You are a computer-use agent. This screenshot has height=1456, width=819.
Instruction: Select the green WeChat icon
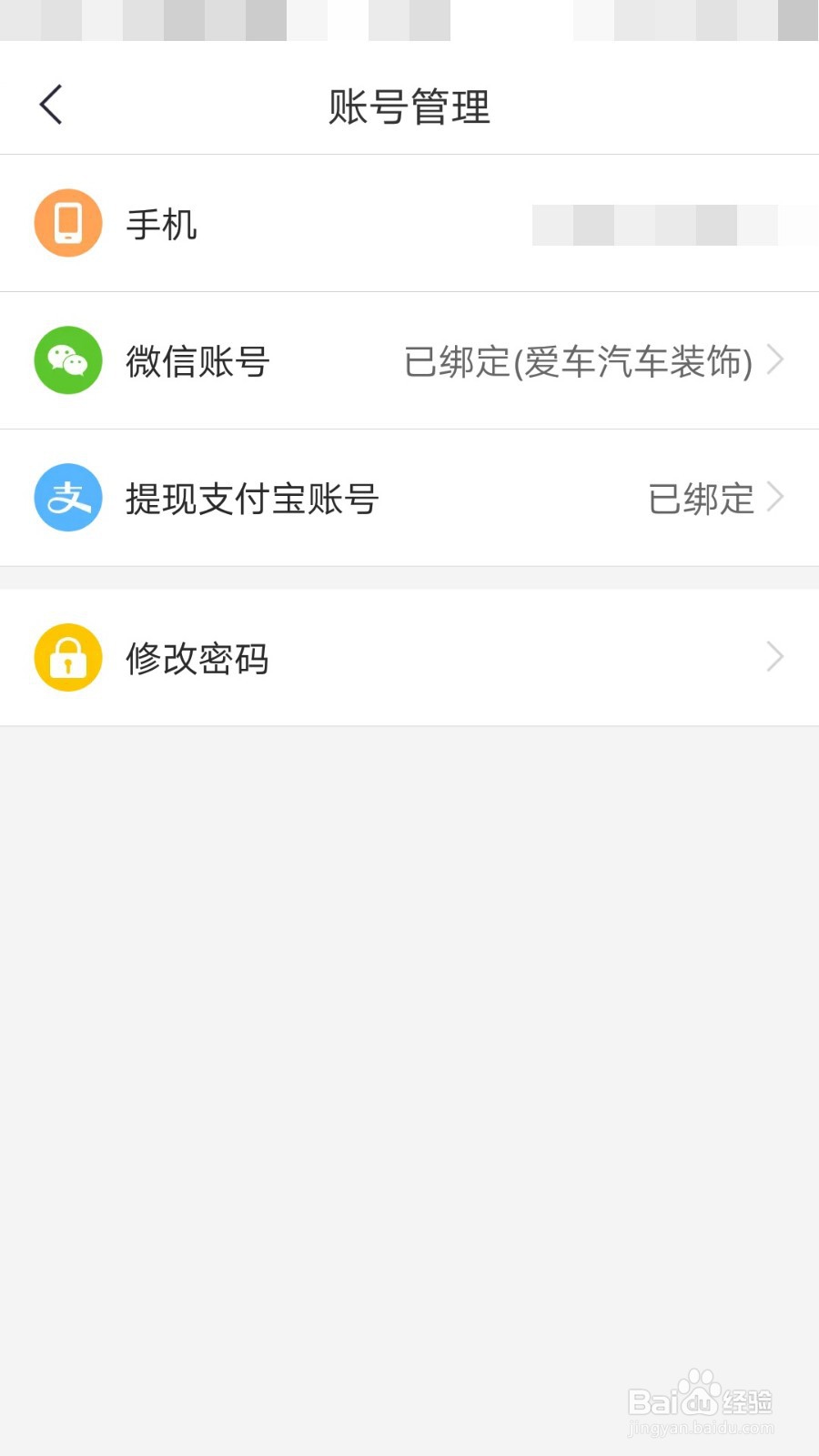pyautogui.click(x=67, y=360)
